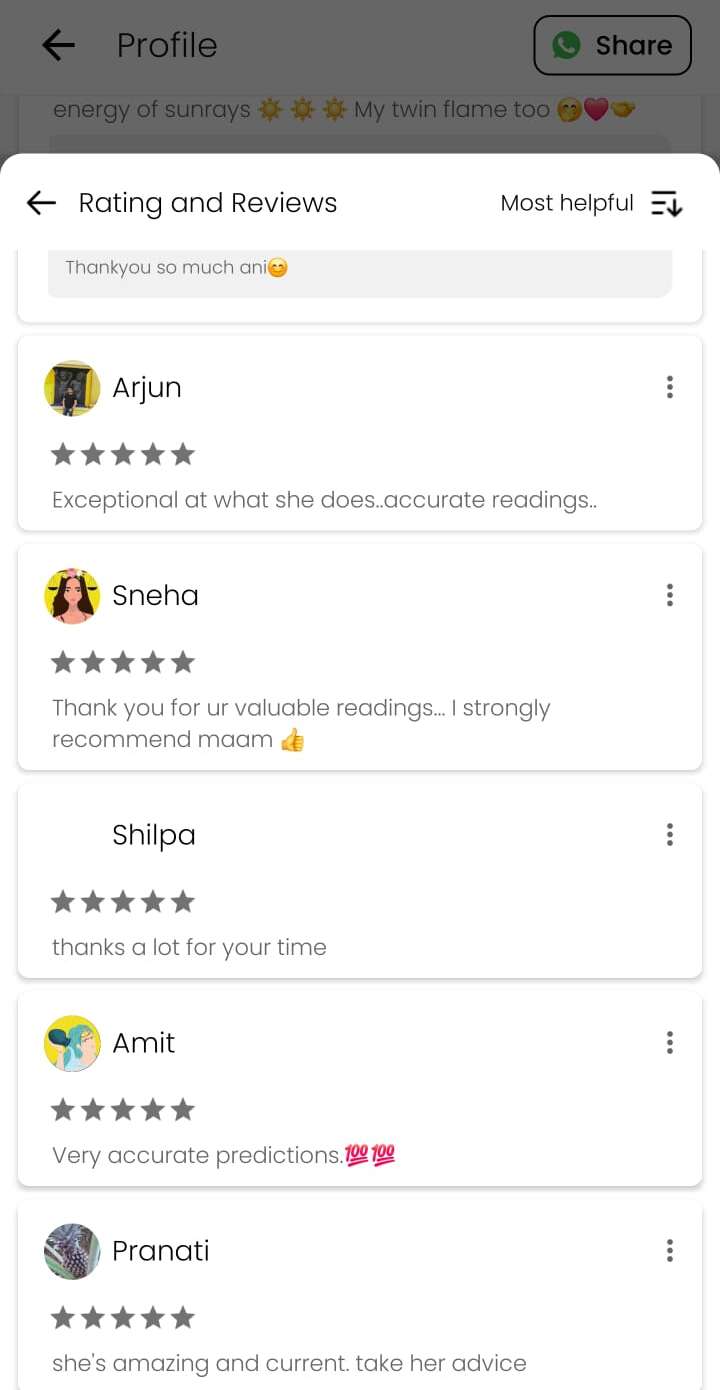Viewport: 720px width, 1390px height.
Task: Open the three-dot menu on Shilpa's review
Action: pyautogui.click(x=669, y=834)
